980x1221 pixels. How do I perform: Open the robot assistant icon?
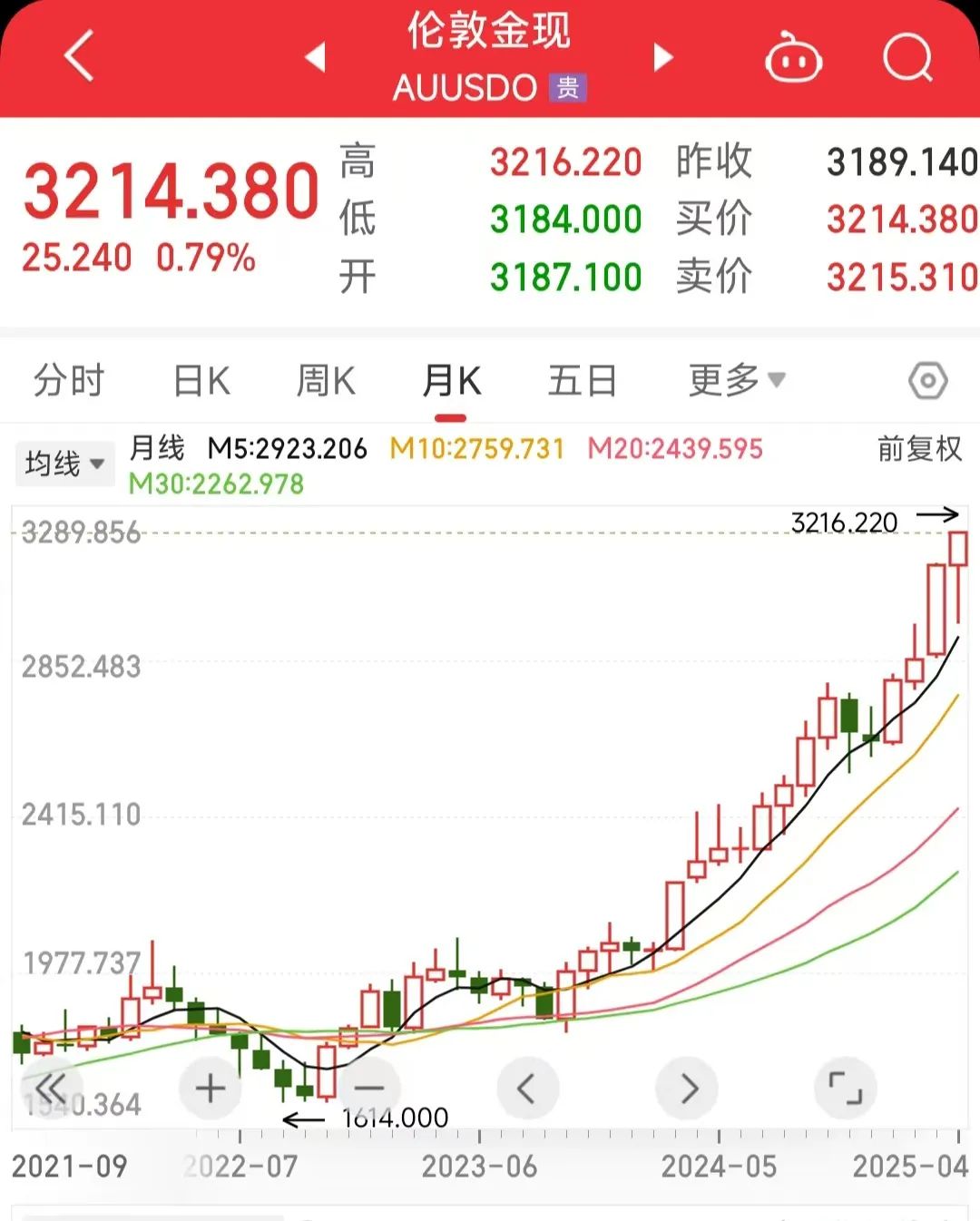point(793,58)
